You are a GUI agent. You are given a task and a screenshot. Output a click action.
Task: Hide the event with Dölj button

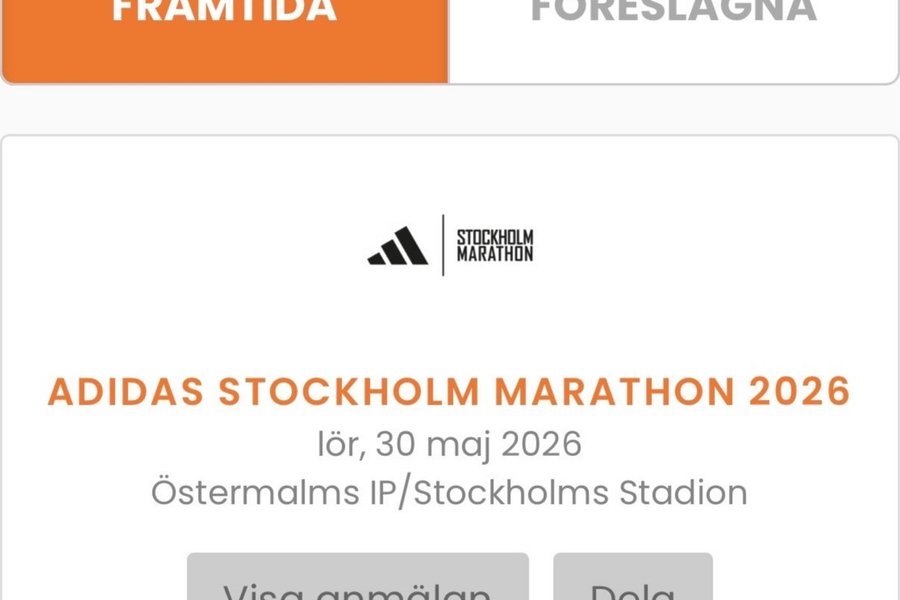[632, 580]
